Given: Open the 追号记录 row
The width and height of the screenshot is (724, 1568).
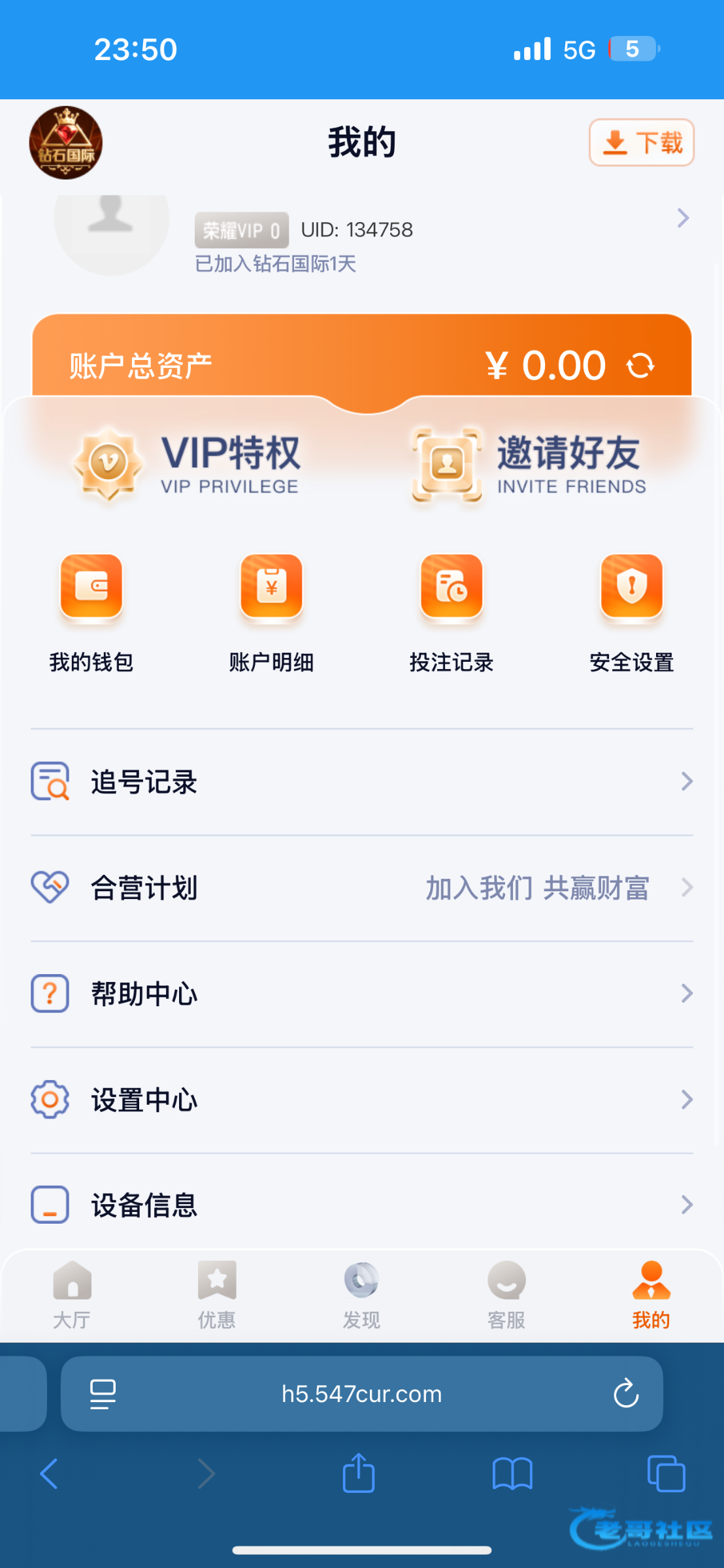Looking at the screenshot, I should (362, 781).
